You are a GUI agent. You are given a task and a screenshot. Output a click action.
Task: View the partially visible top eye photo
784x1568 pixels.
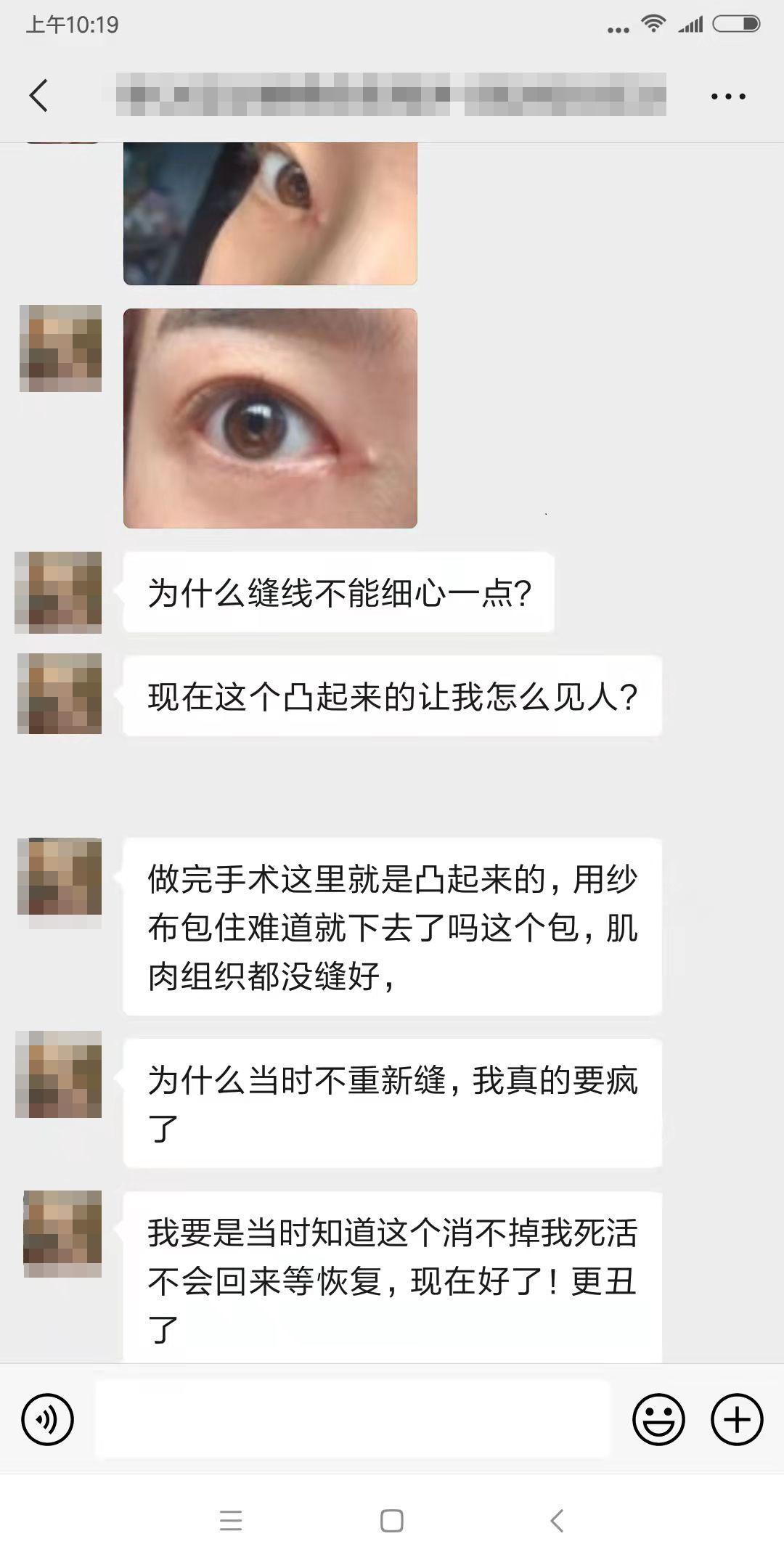click(270, 212)
